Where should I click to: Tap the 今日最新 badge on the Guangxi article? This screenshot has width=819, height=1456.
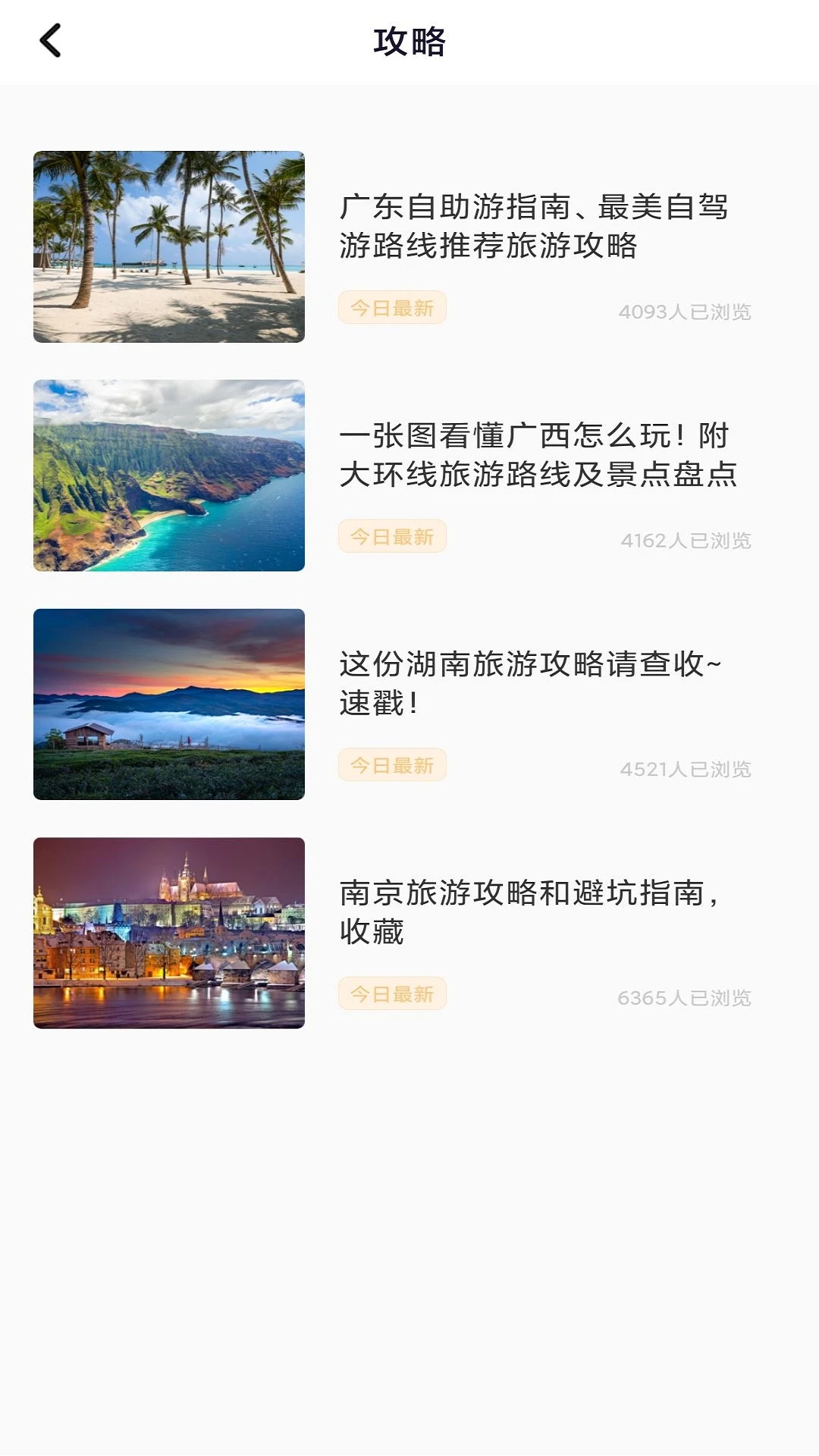(391, 538)
